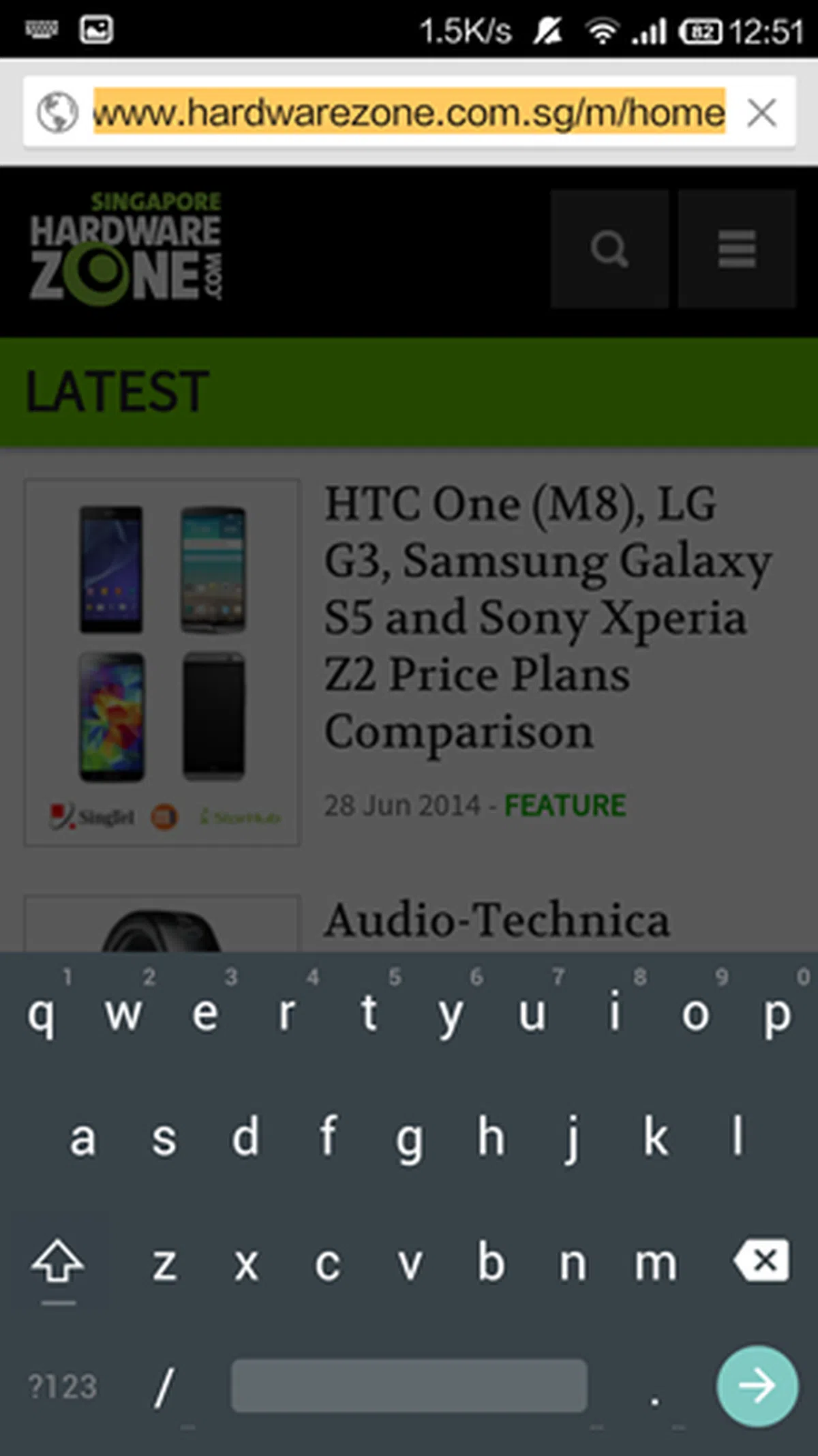
Task: Hit the backspace key
Action: coord(762,1262)
